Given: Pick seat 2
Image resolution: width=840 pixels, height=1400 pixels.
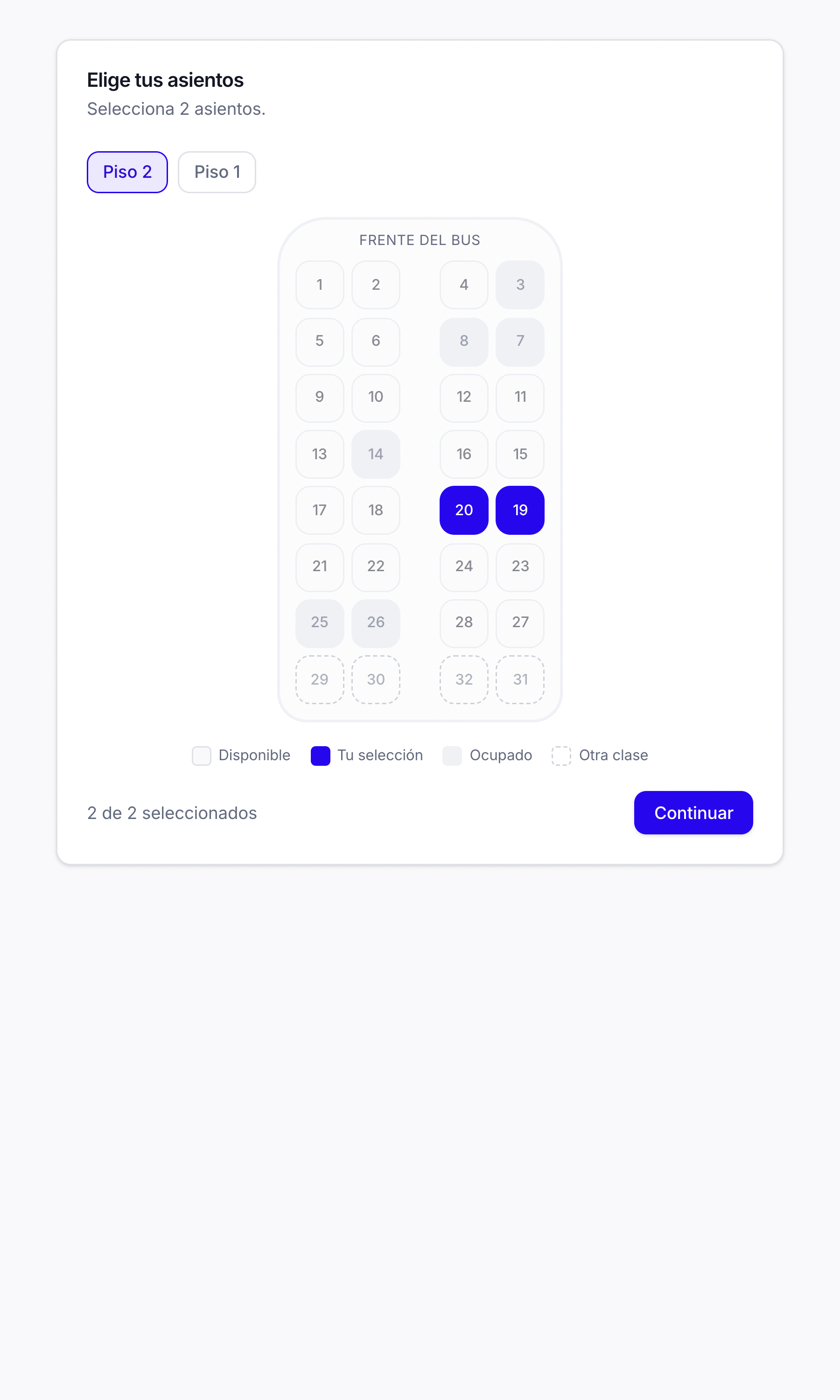Looking at the screenshot, I should 376,285.
